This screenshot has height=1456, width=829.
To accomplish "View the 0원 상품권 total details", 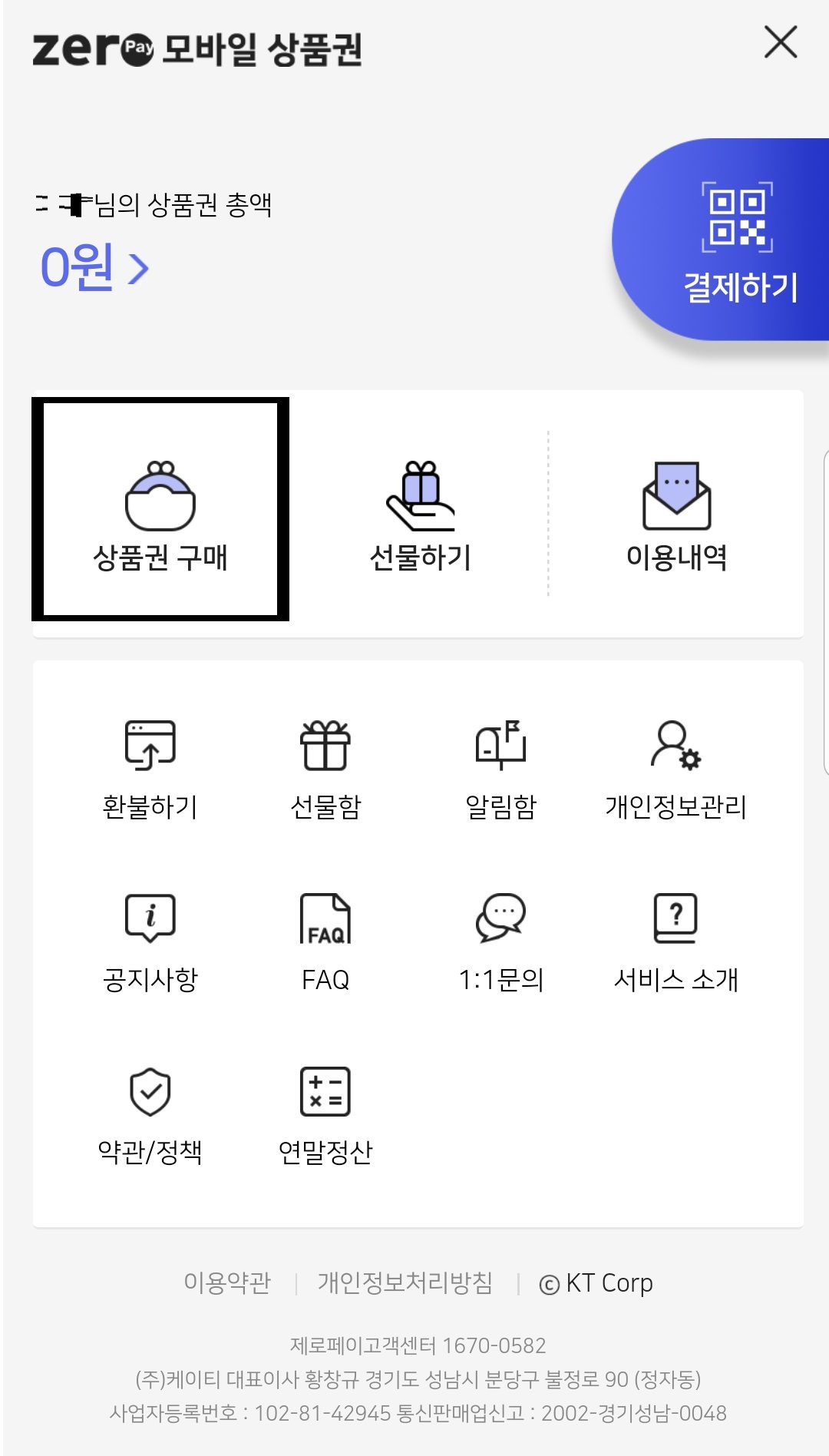I will click(x=94, y=267).
